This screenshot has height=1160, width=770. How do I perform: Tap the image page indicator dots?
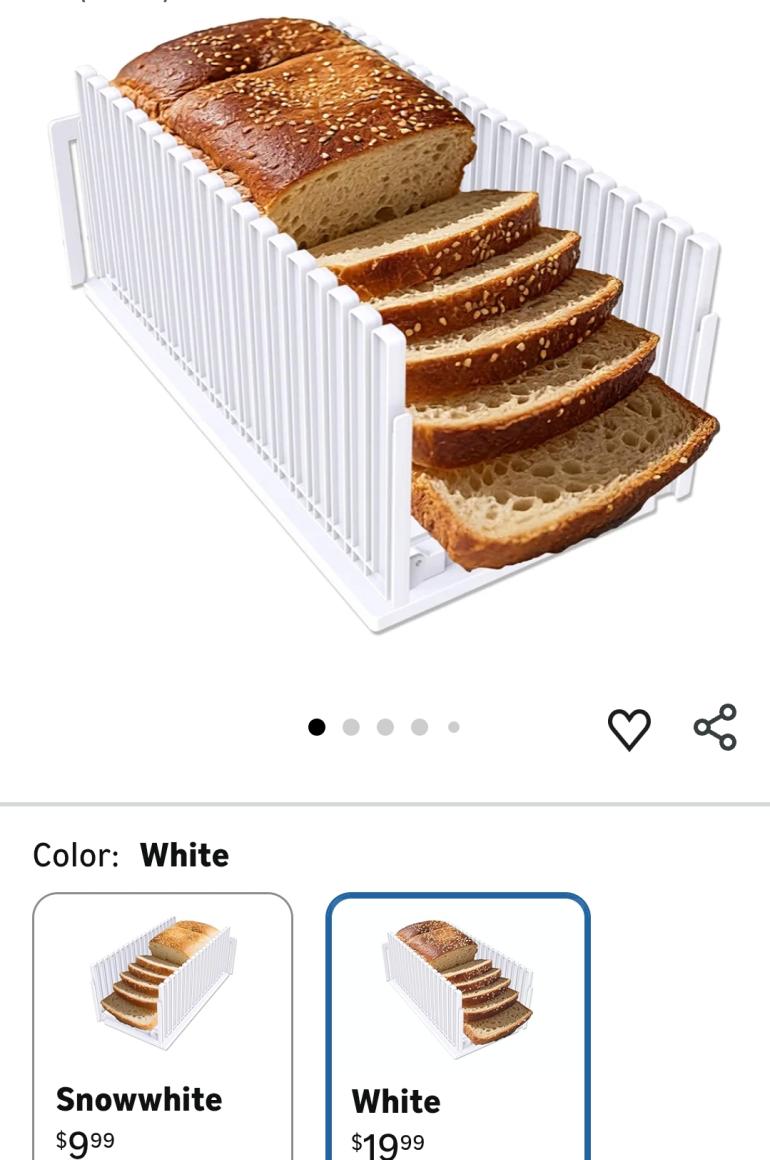click(x=384, y=727)
